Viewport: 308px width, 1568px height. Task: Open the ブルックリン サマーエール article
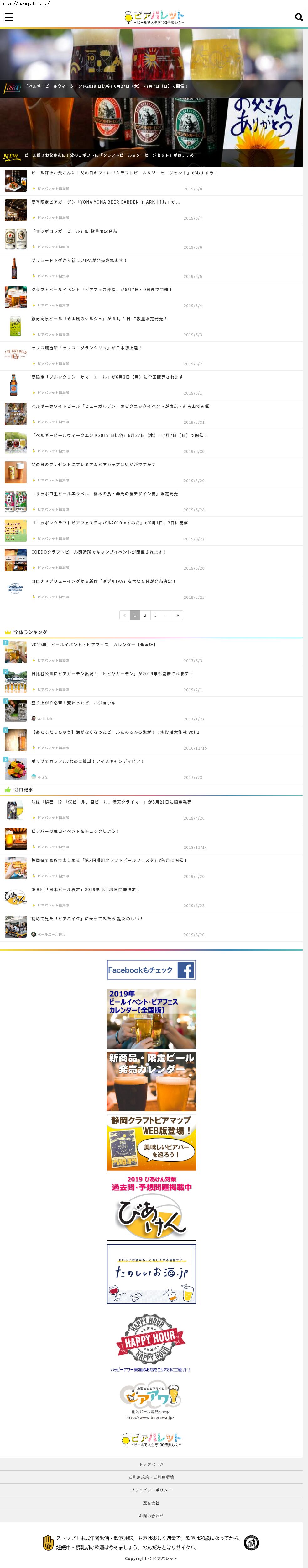click(x=107, y=377)
